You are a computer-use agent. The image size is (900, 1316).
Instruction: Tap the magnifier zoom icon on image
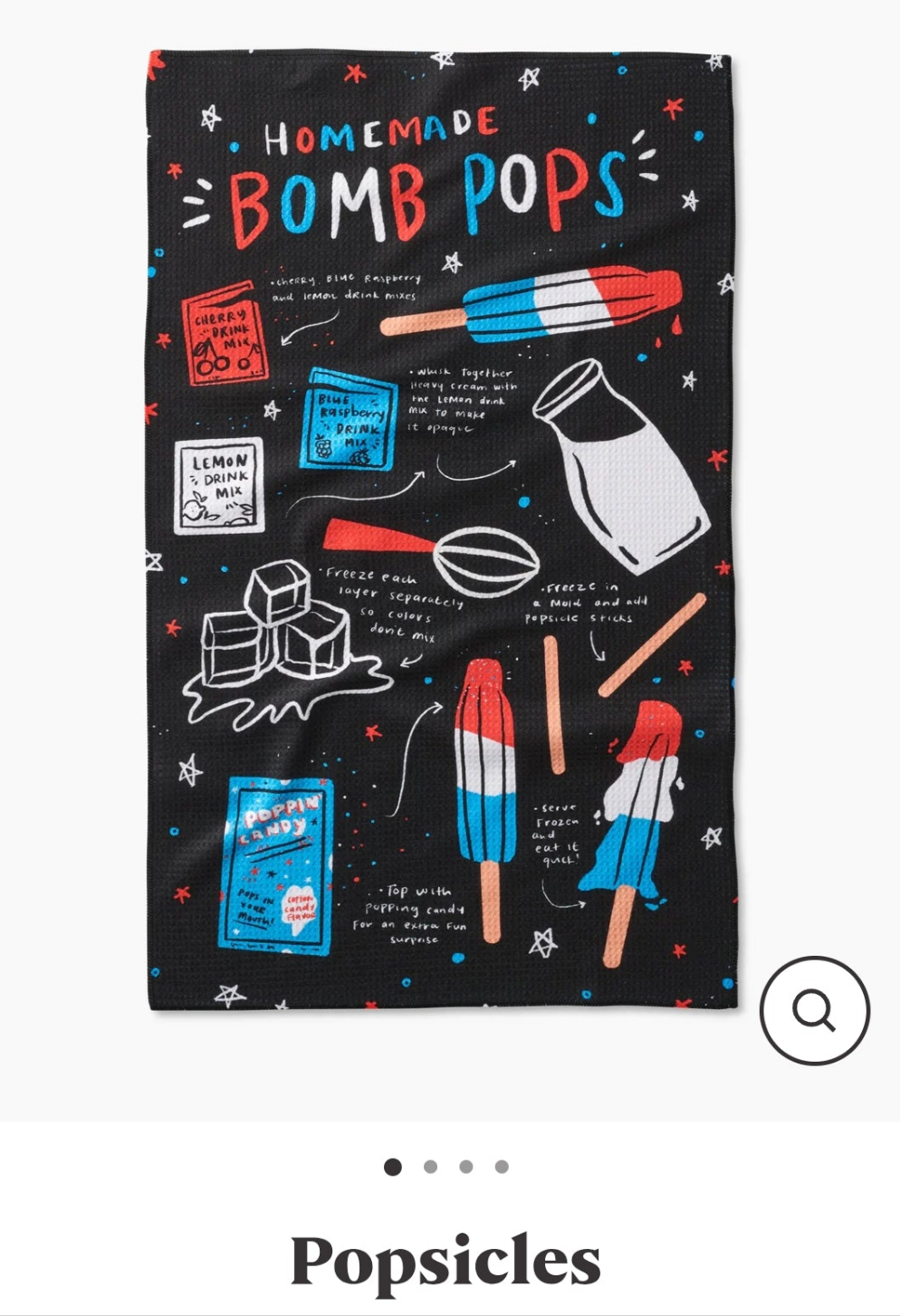[x=814, y=1010]
